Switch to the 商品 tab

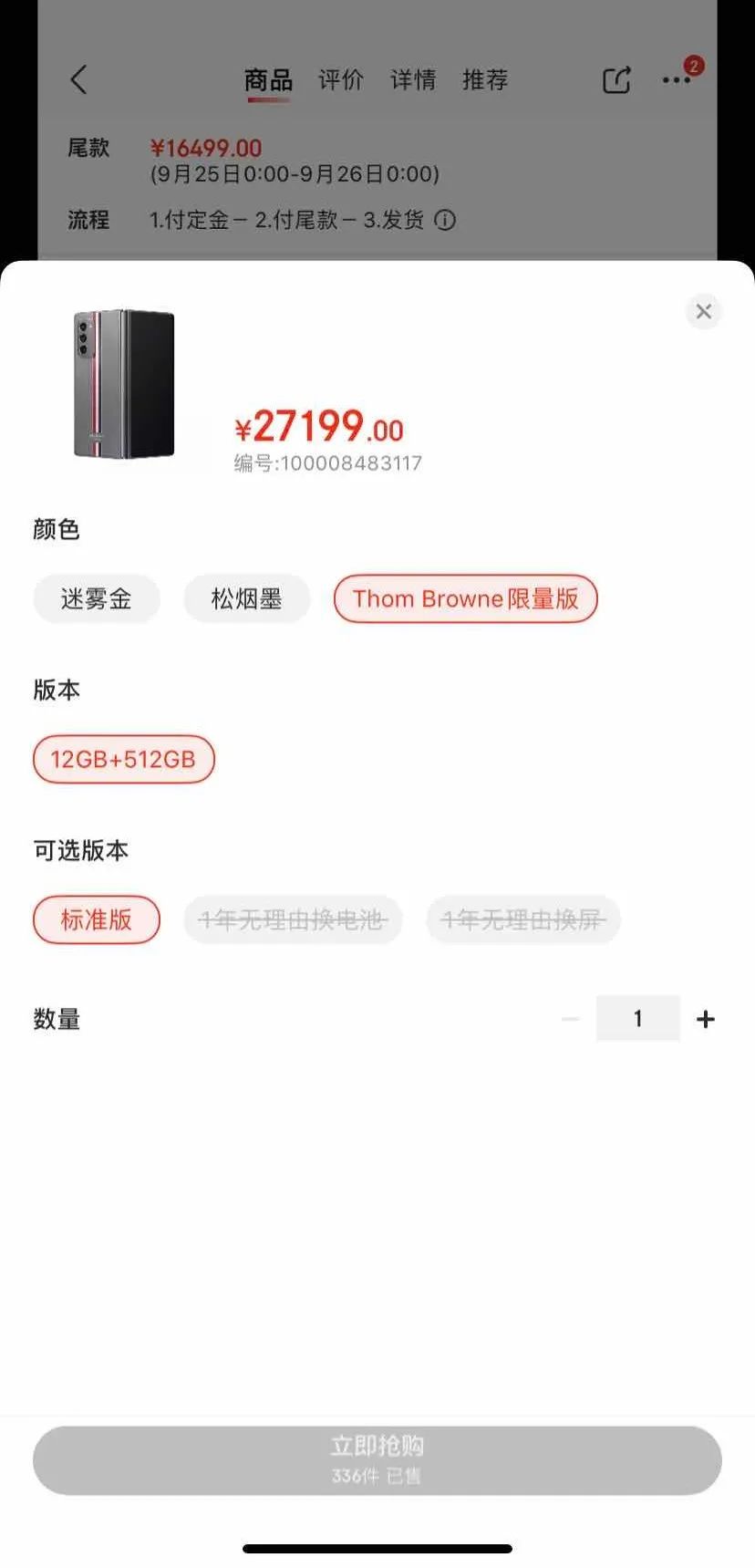(268, 80)
